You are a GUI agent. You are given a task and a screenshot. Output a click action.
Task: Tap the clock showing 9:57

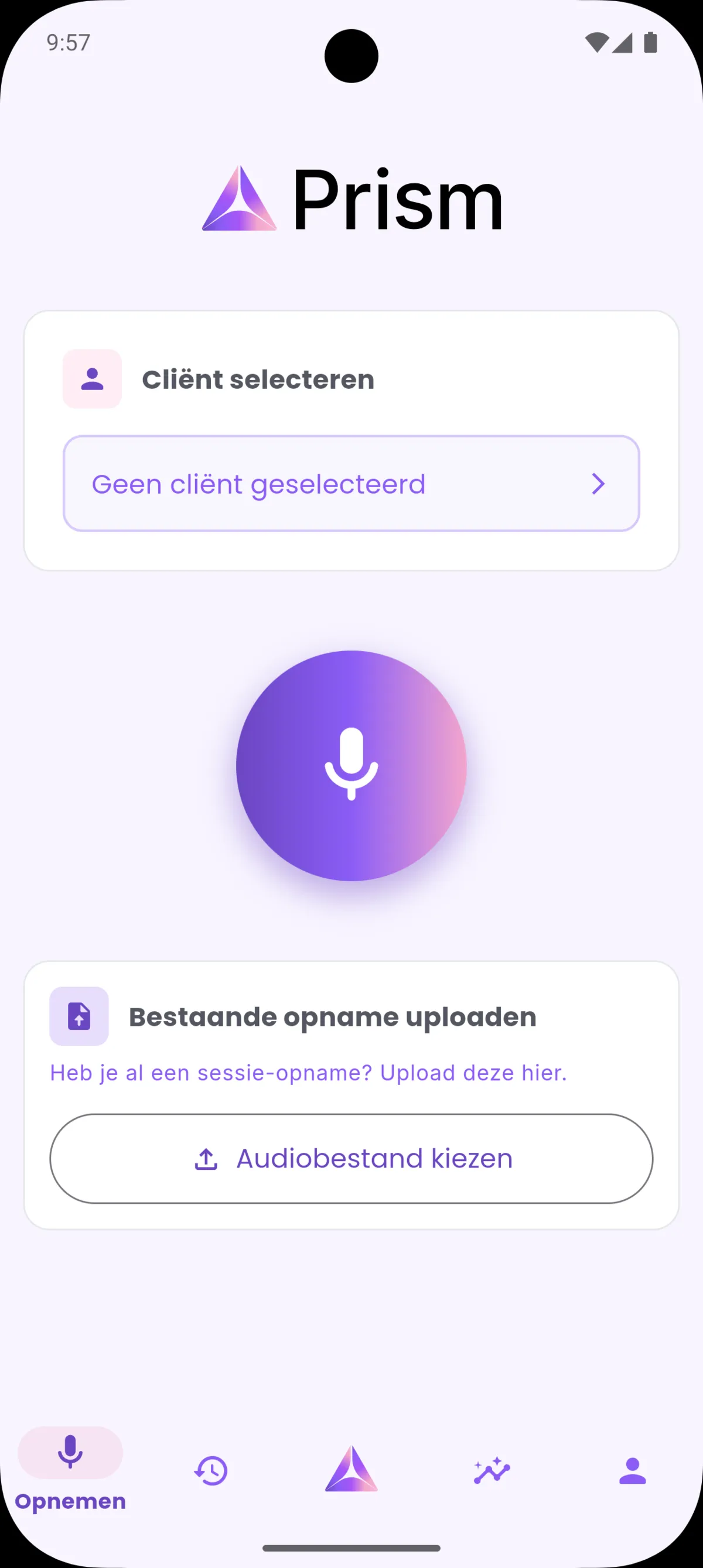[x=68, y=42]
